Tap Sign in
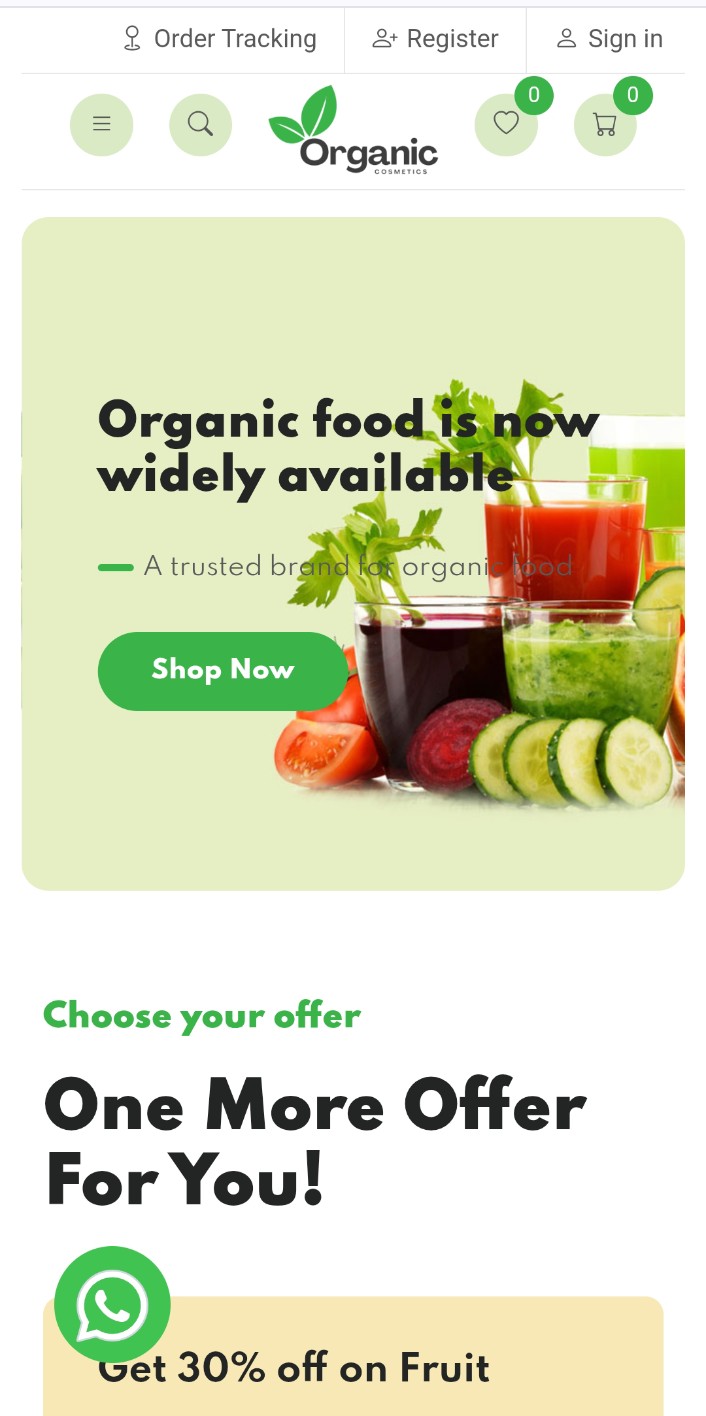 pos(609,39)
